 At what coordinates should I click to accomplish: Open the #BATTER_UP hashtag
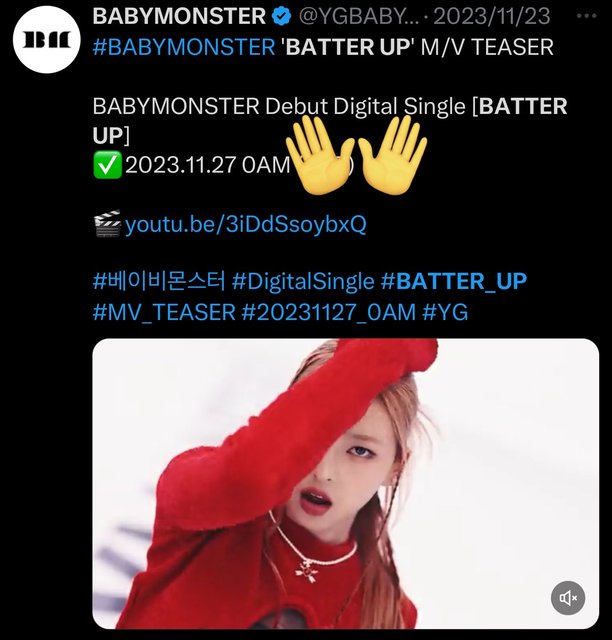tap(454, 282)
